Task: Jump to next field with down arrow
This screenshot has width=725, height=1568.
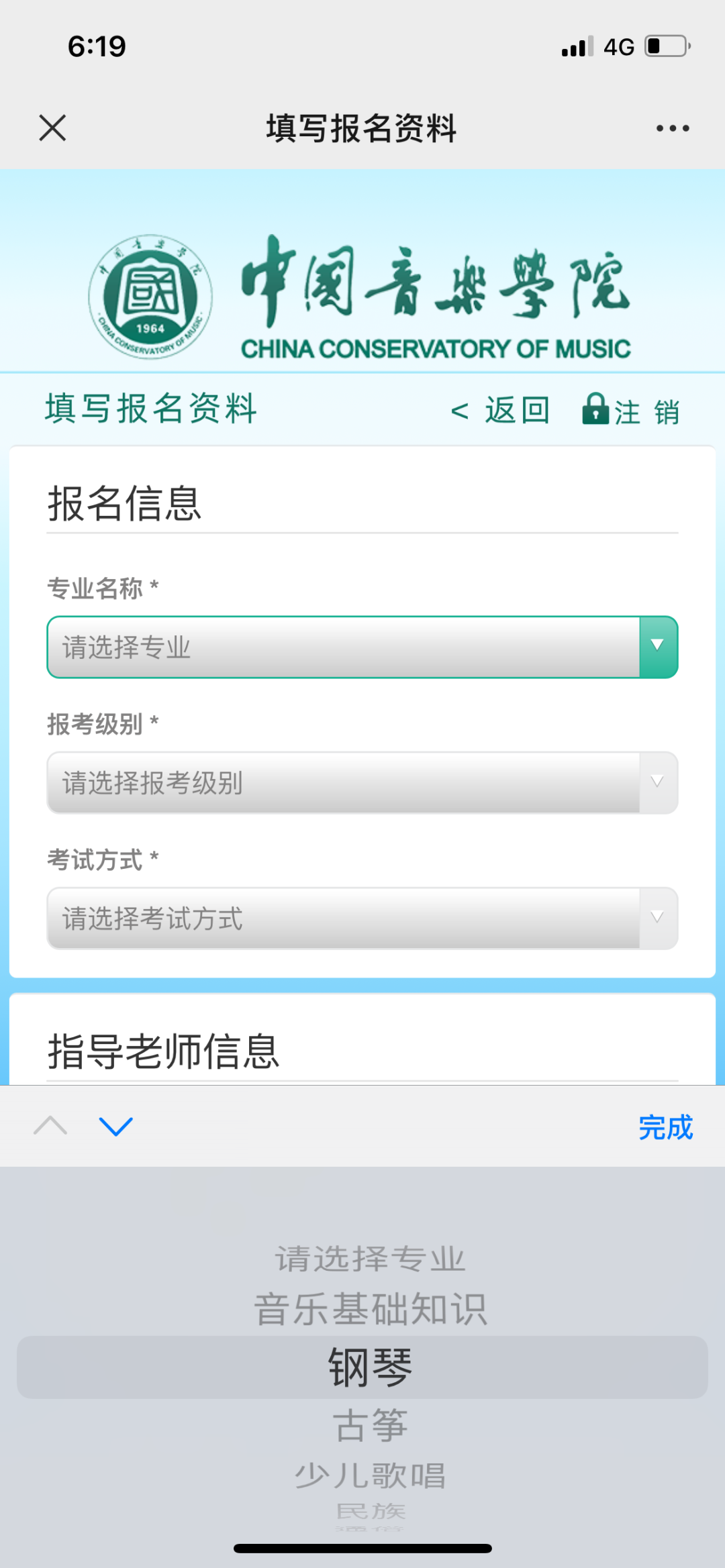Action: click(116, 1127)
